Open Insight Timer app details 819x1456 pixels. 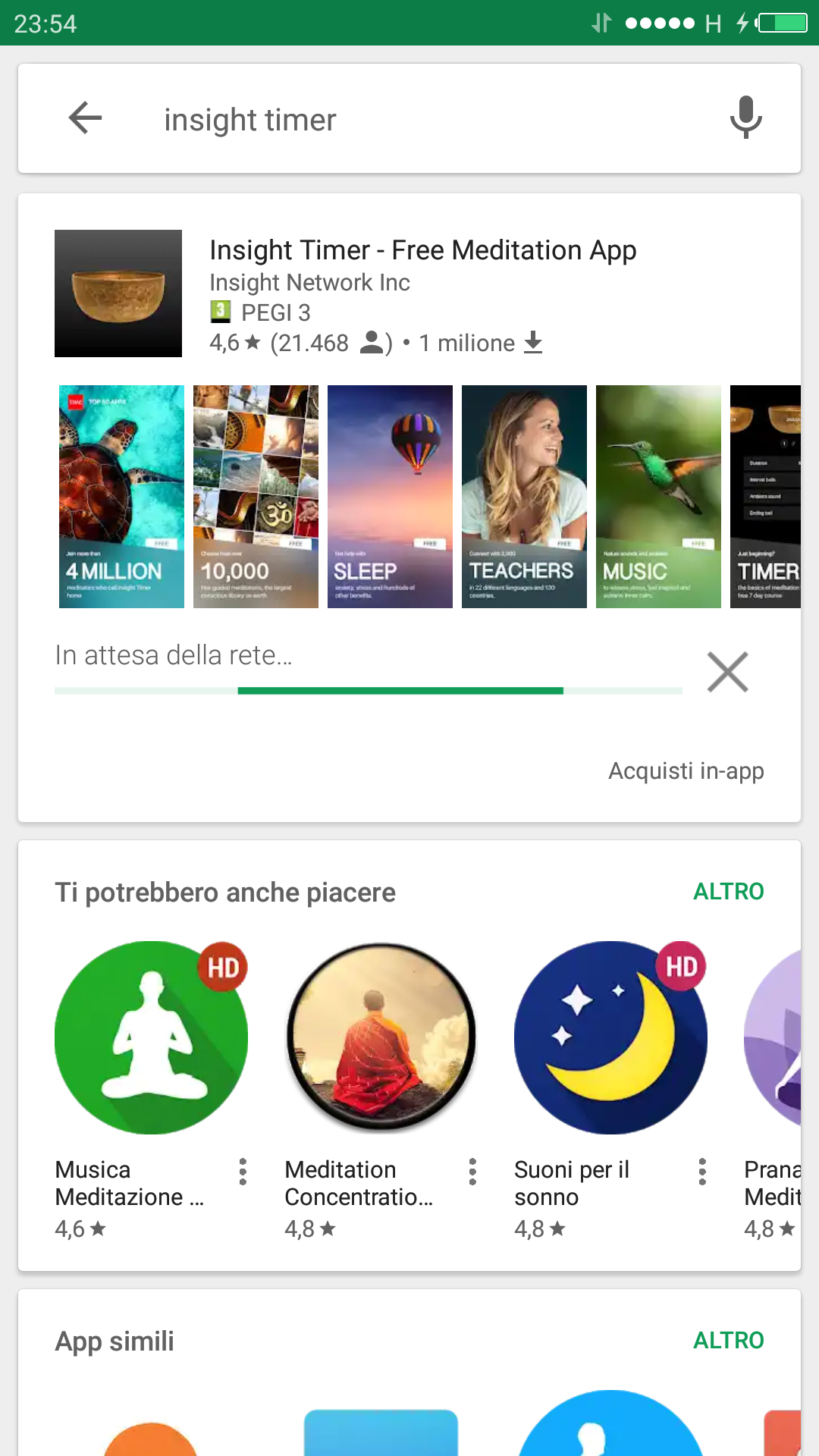click(422, 250)
